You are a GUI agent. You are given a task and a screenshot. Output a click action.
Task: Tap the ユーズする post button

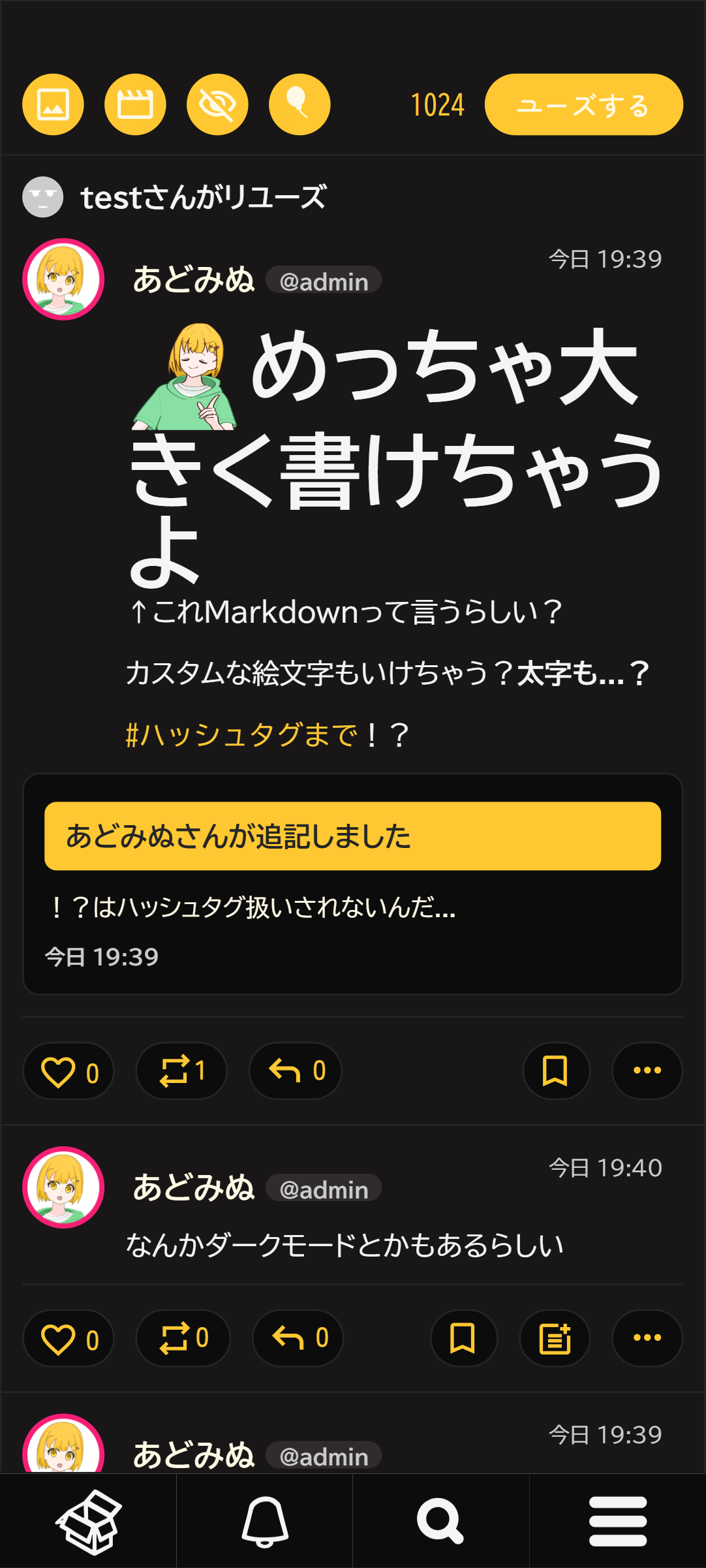click(583, 104)
